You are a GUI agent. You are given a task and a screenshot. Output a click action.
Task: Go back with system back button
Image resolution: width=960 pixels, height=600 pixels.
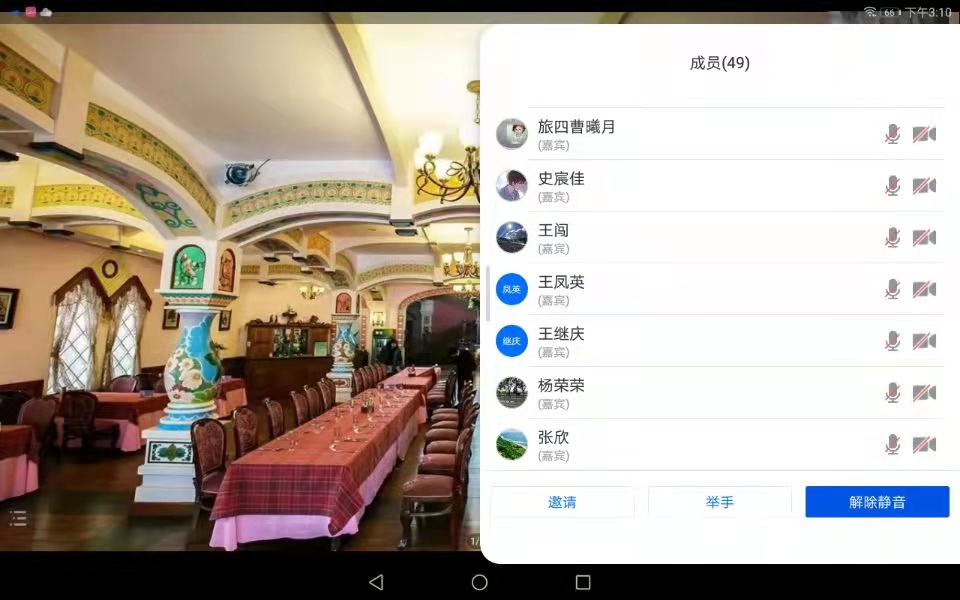[x=376, y=582]
